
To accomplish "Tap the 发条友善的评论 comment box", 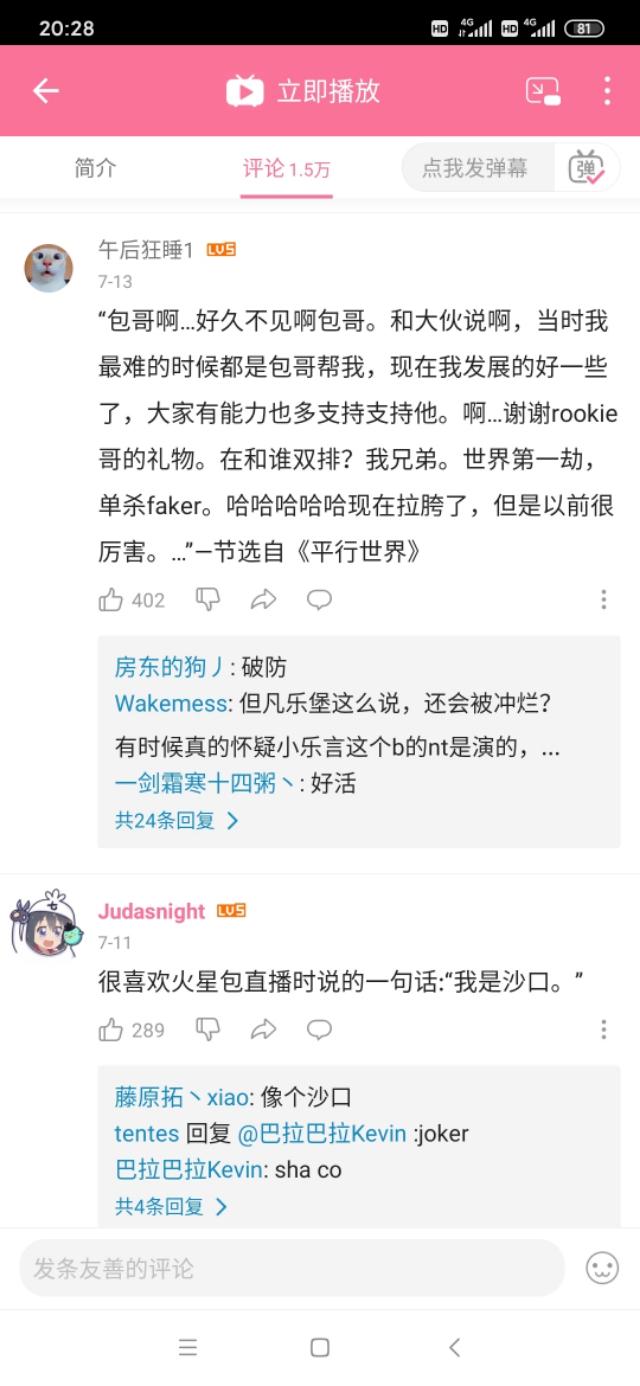I will click(292, 1269).
